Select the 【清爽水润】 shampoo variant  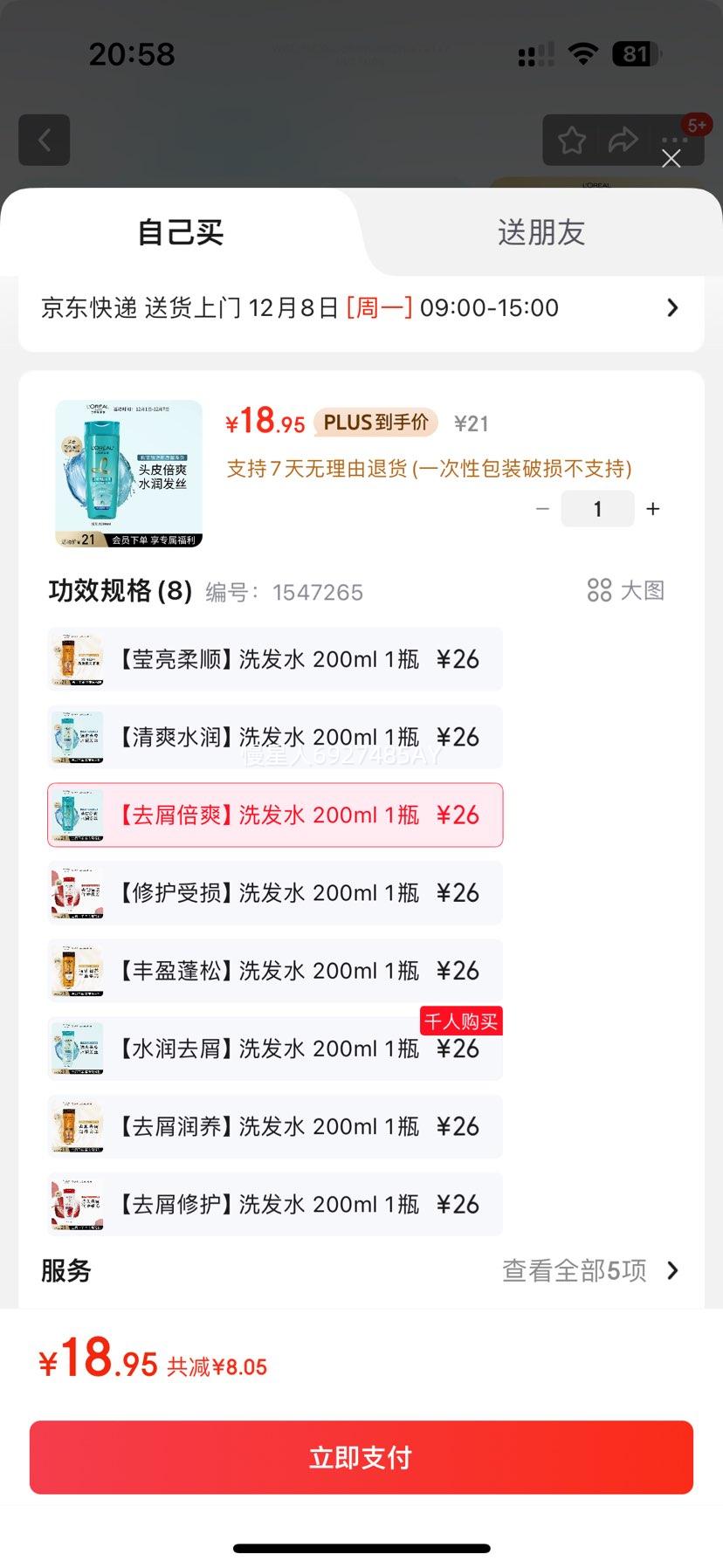(x=275, y=737)
